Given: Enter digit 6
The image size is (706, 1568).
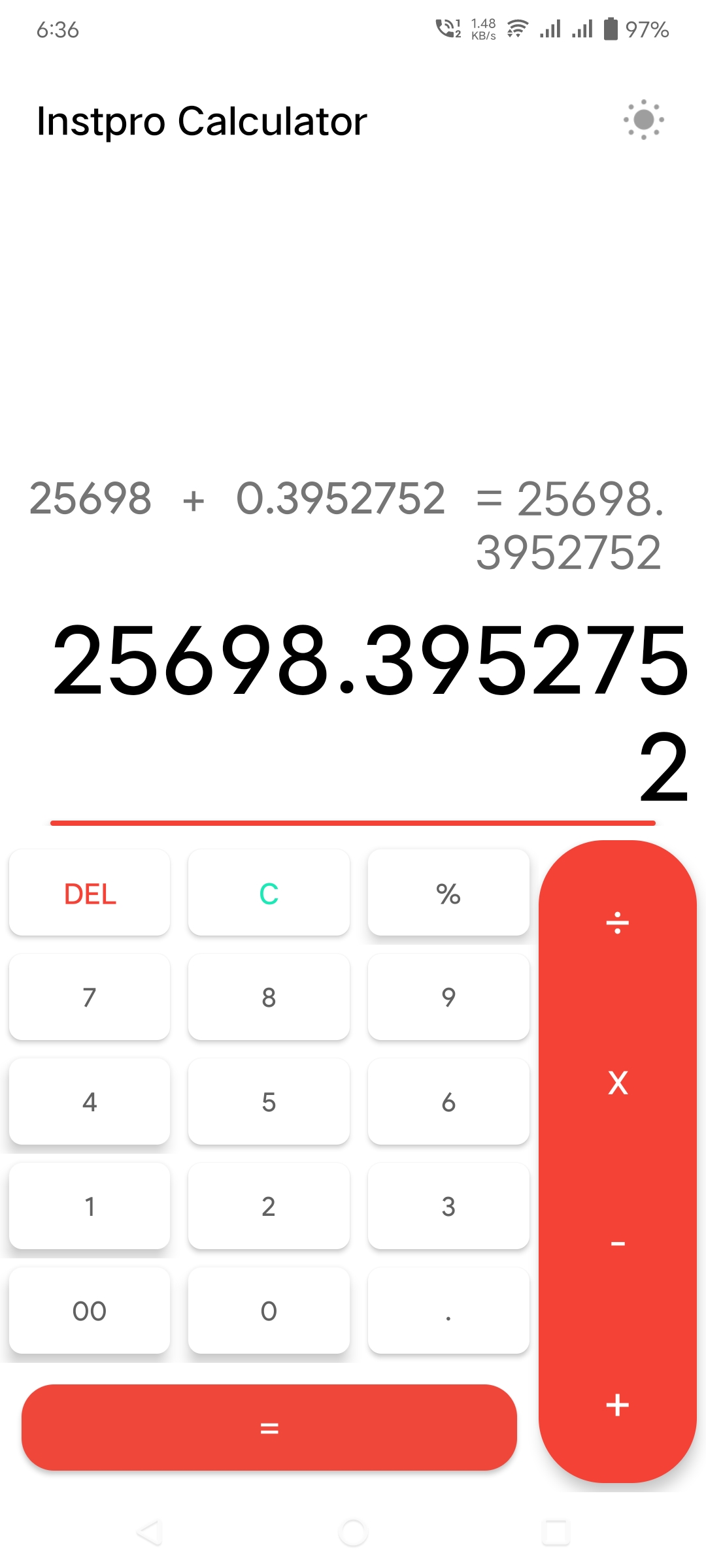Looking at the screenshot, I should pyautogui.click(x=448, y=1102).
